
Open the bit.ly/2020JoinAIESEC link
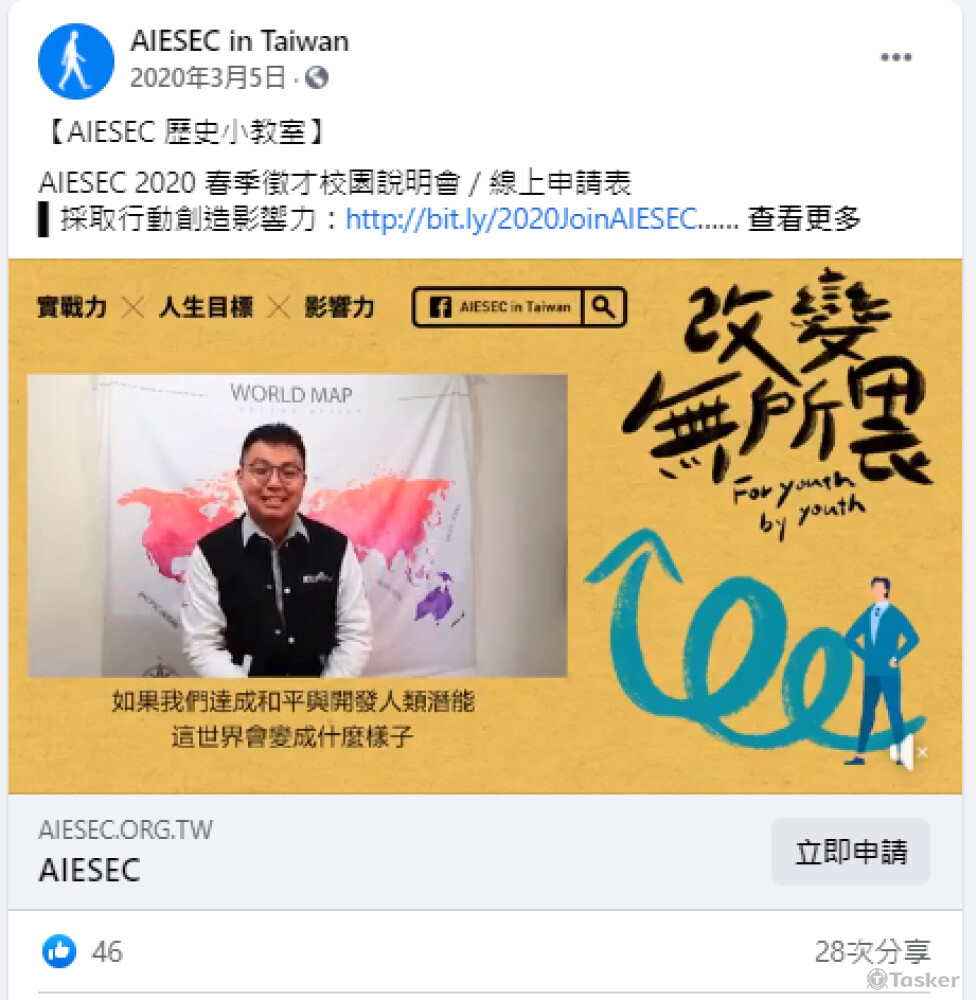[520, 219]
